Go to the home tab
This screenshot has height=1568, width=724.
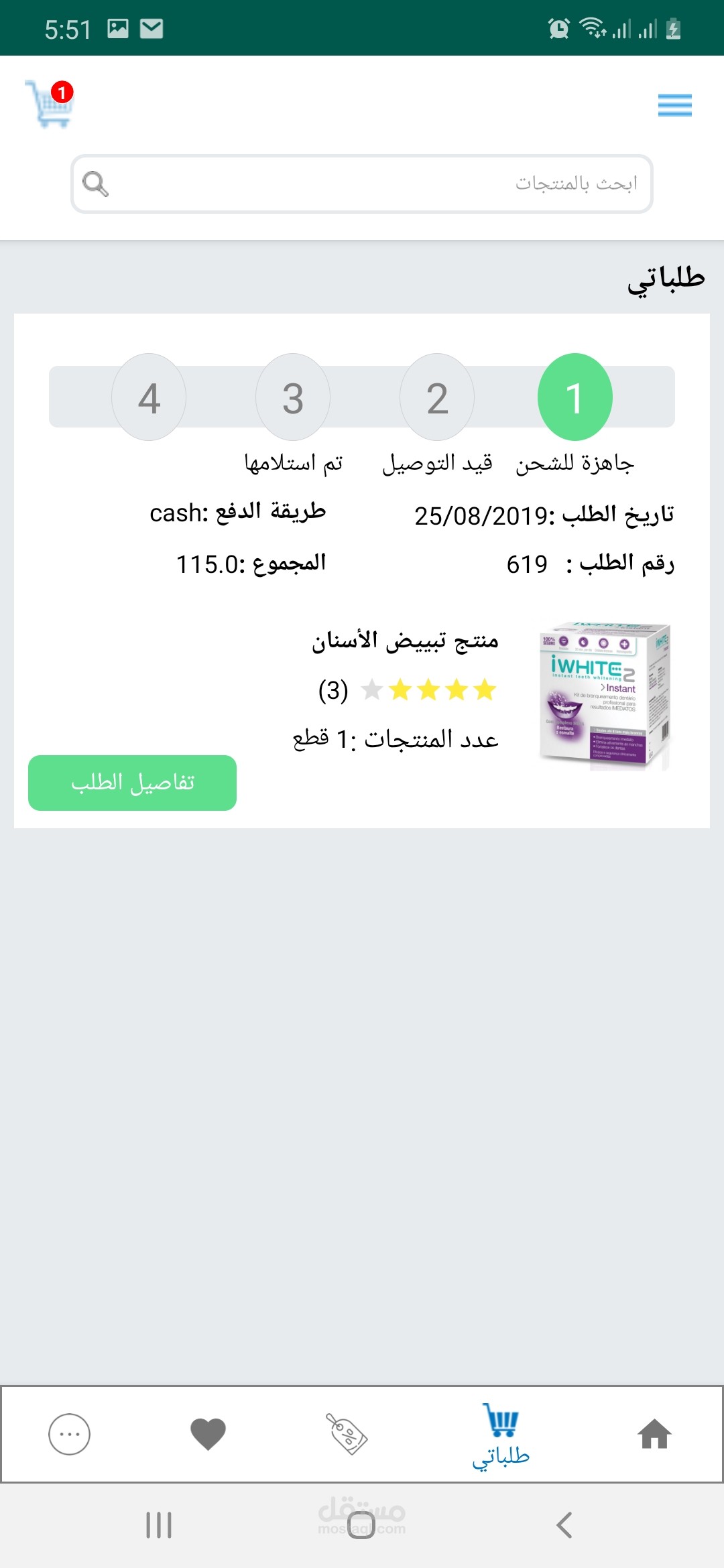coord(654,1435)
